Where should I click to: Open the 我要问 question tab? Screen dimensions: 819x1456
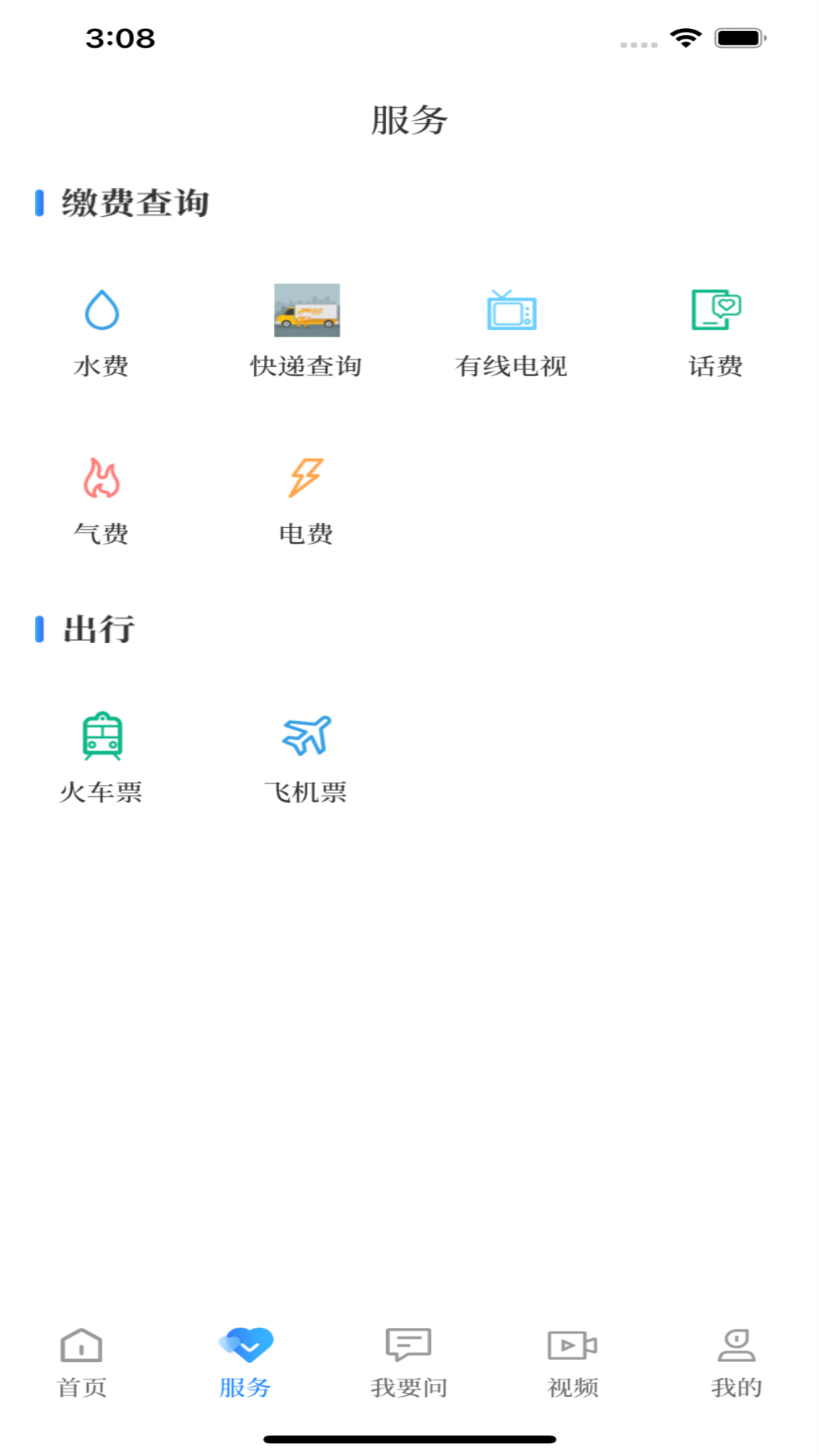[x=408, y=1365]
